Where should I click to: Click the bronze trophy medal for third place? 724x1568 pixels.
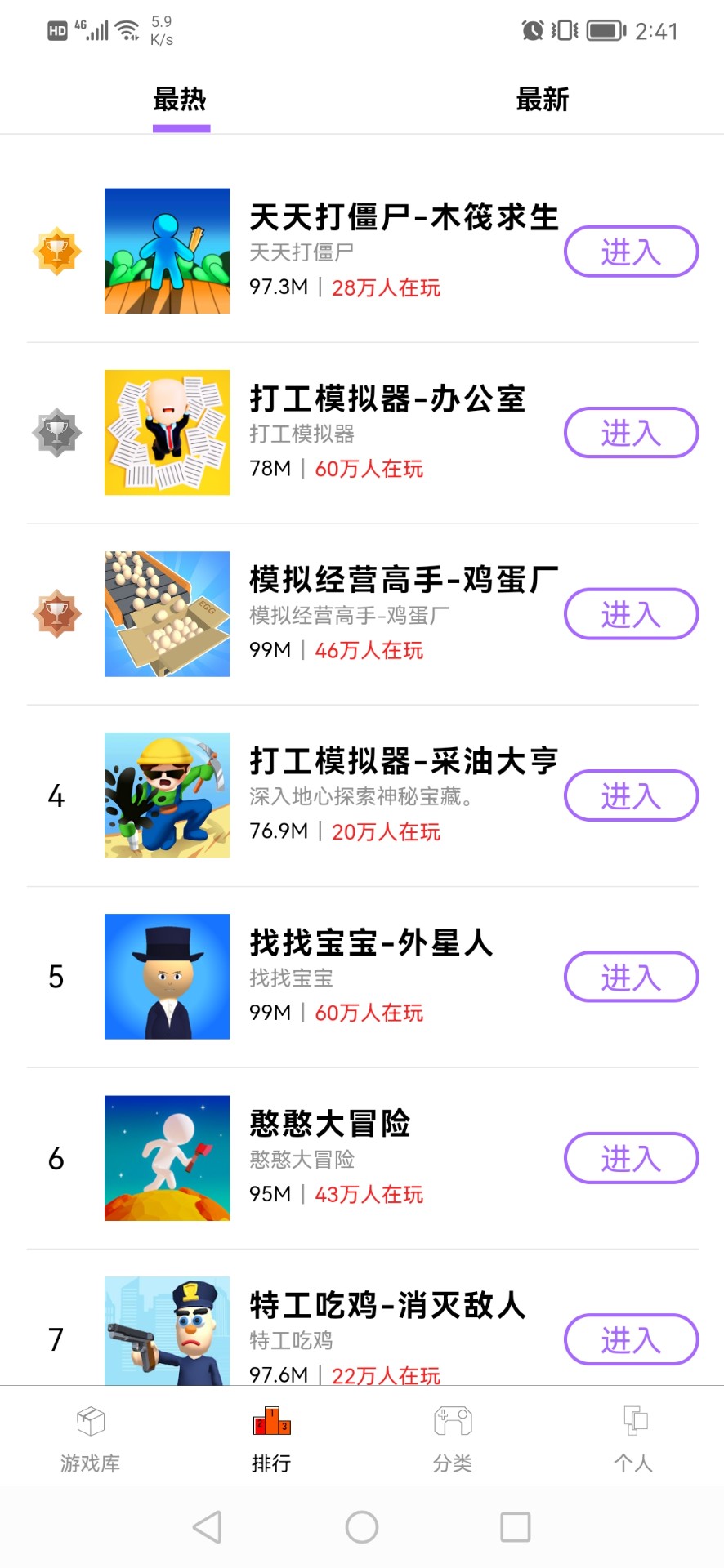pyautogui.click(x=56, y=614)
